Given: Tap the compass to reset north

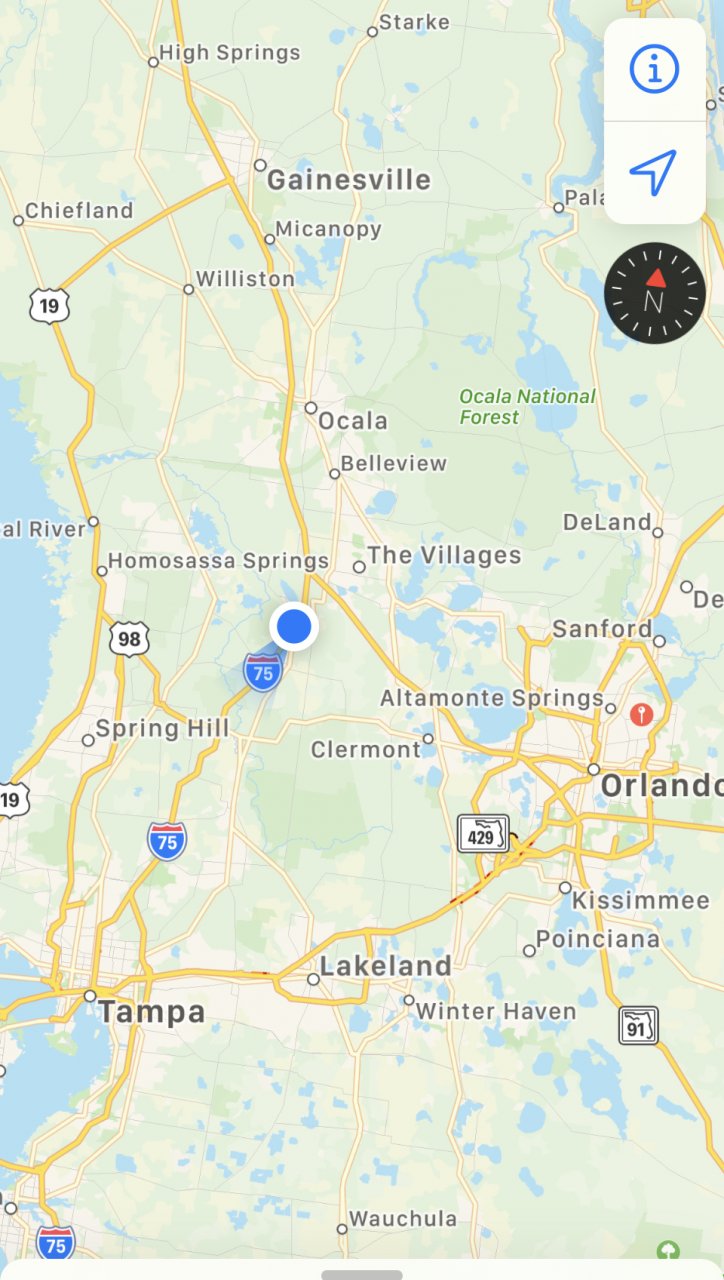Looking at the screenshot, I should tap(655, 293).
